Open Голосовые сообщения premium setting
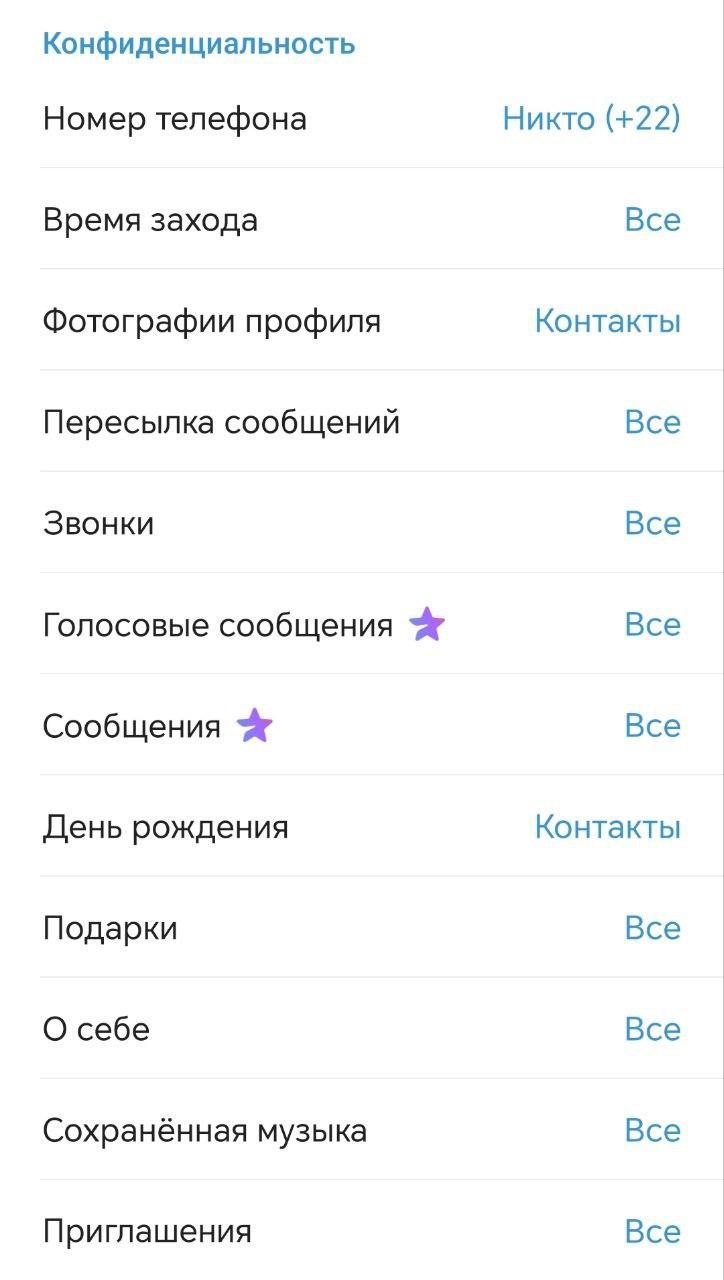This screenshot has width=724, height=1280. tap(360, 625)
